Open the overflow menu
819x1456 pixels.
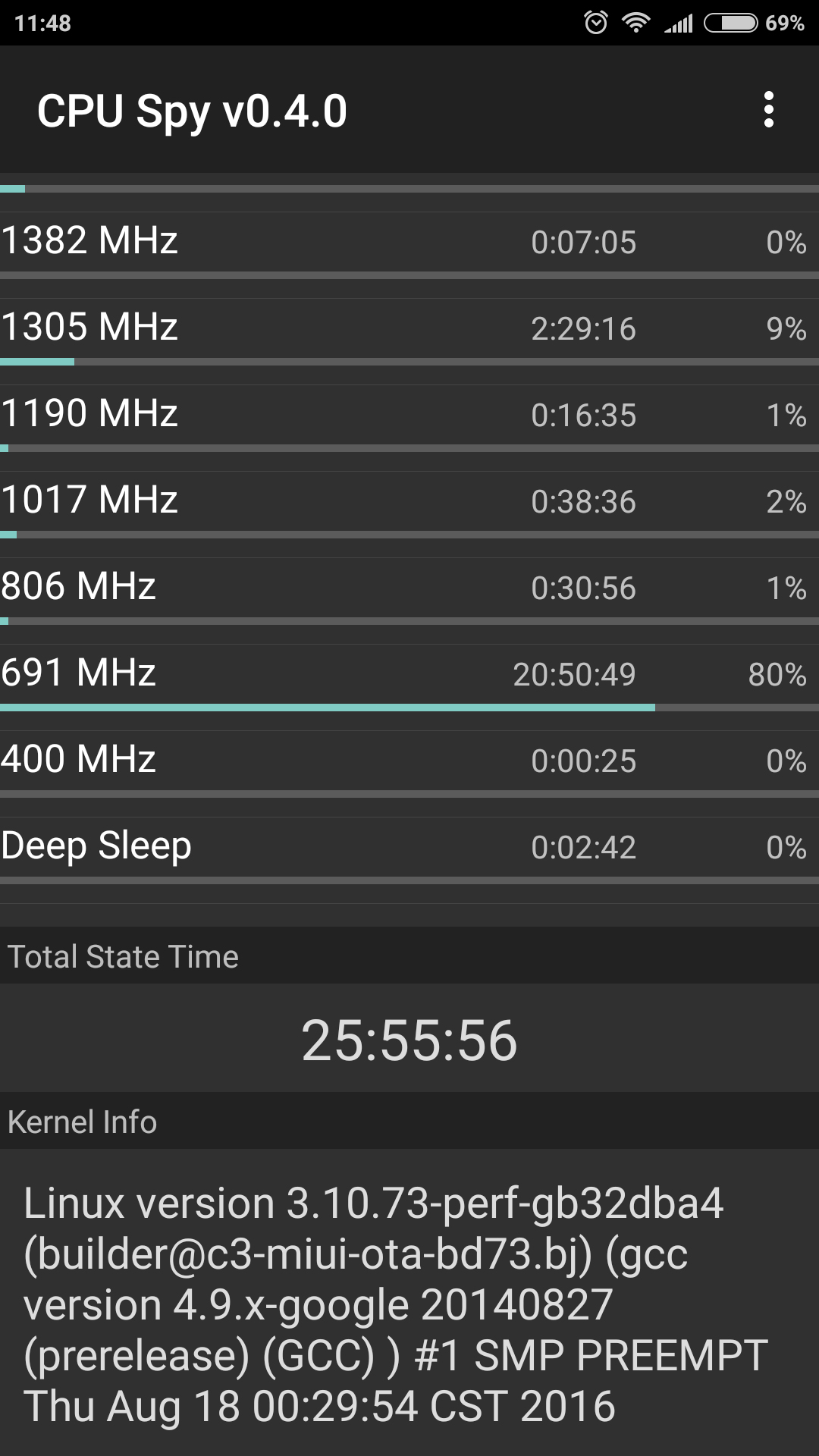pyautogui.click(x=768, y=110)
